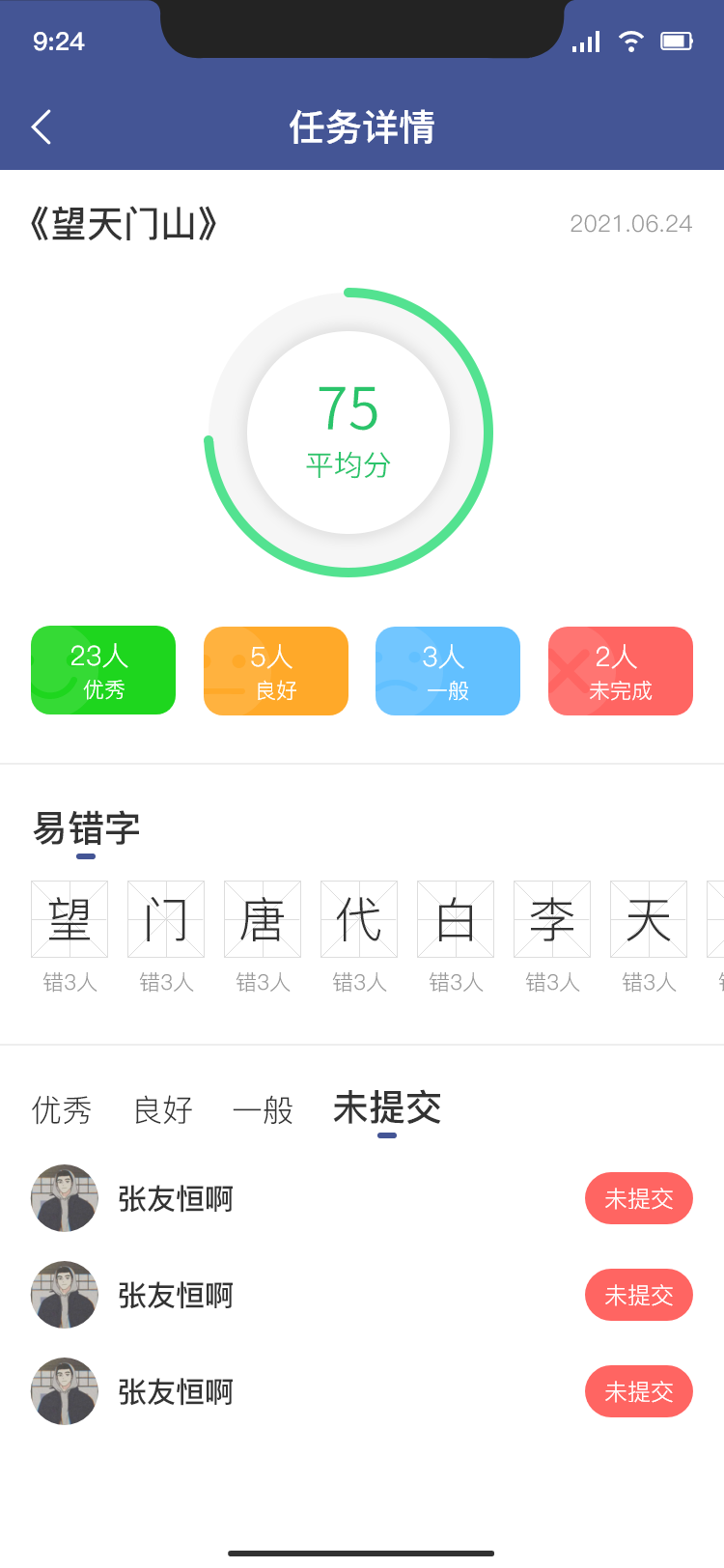724x1568 pixels.
Task: Tap the third student's avatar picture
Action: (65, 1390)
